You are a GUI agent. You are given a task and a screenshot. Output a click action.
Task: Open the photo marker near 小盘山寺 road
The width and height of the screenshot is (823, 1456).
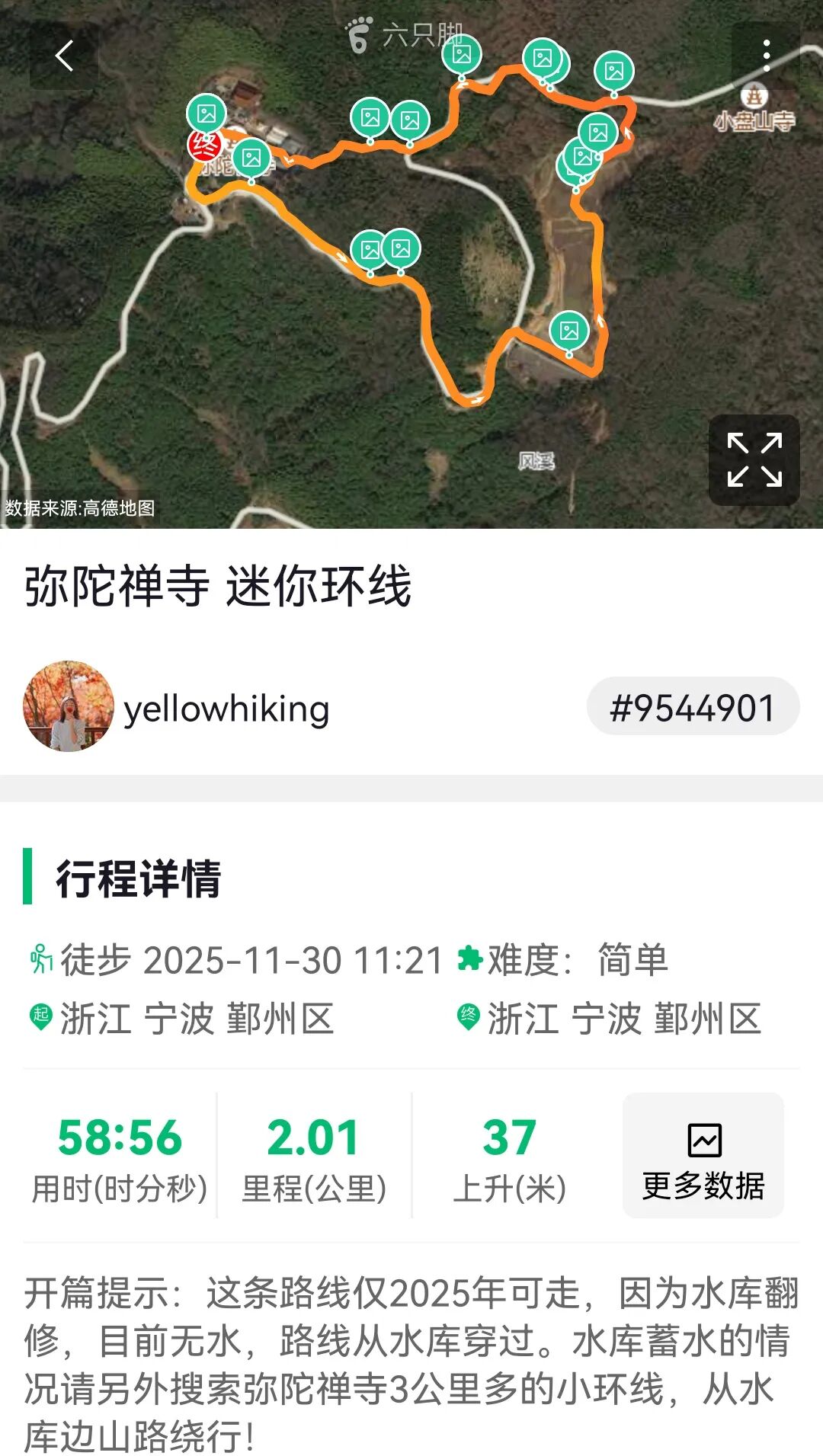(613, 71)
